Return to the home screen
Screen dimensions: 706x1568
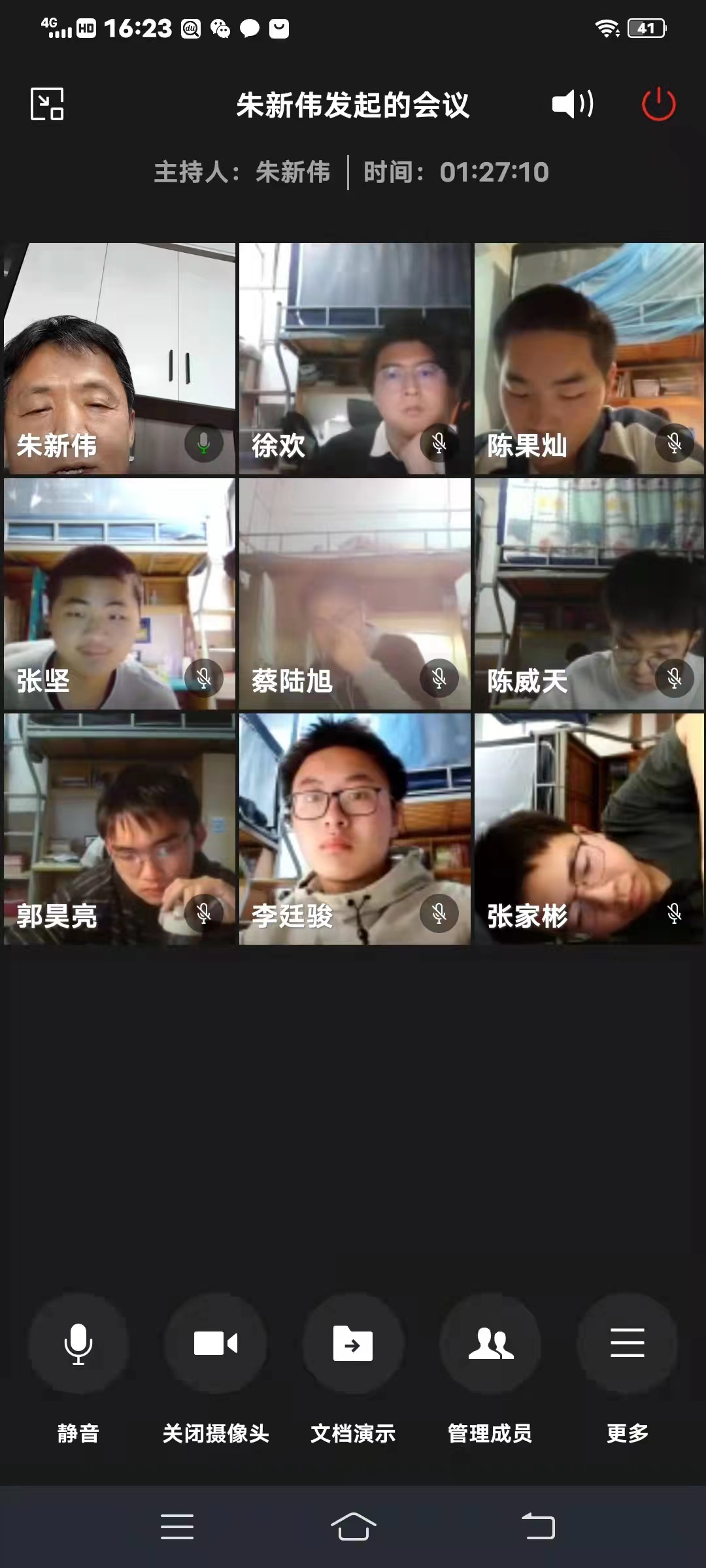coord(353,1527)
